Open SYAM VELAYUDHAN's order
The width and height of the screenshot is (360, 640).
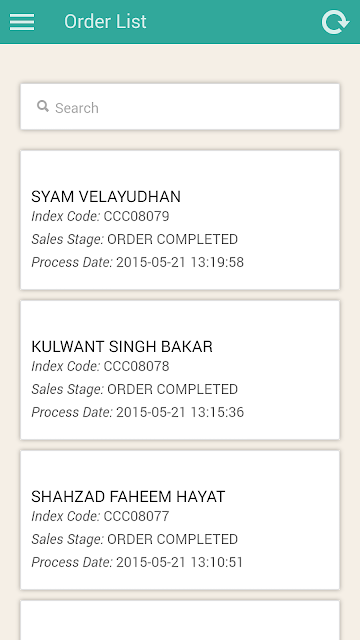click(x=180, y=220)
